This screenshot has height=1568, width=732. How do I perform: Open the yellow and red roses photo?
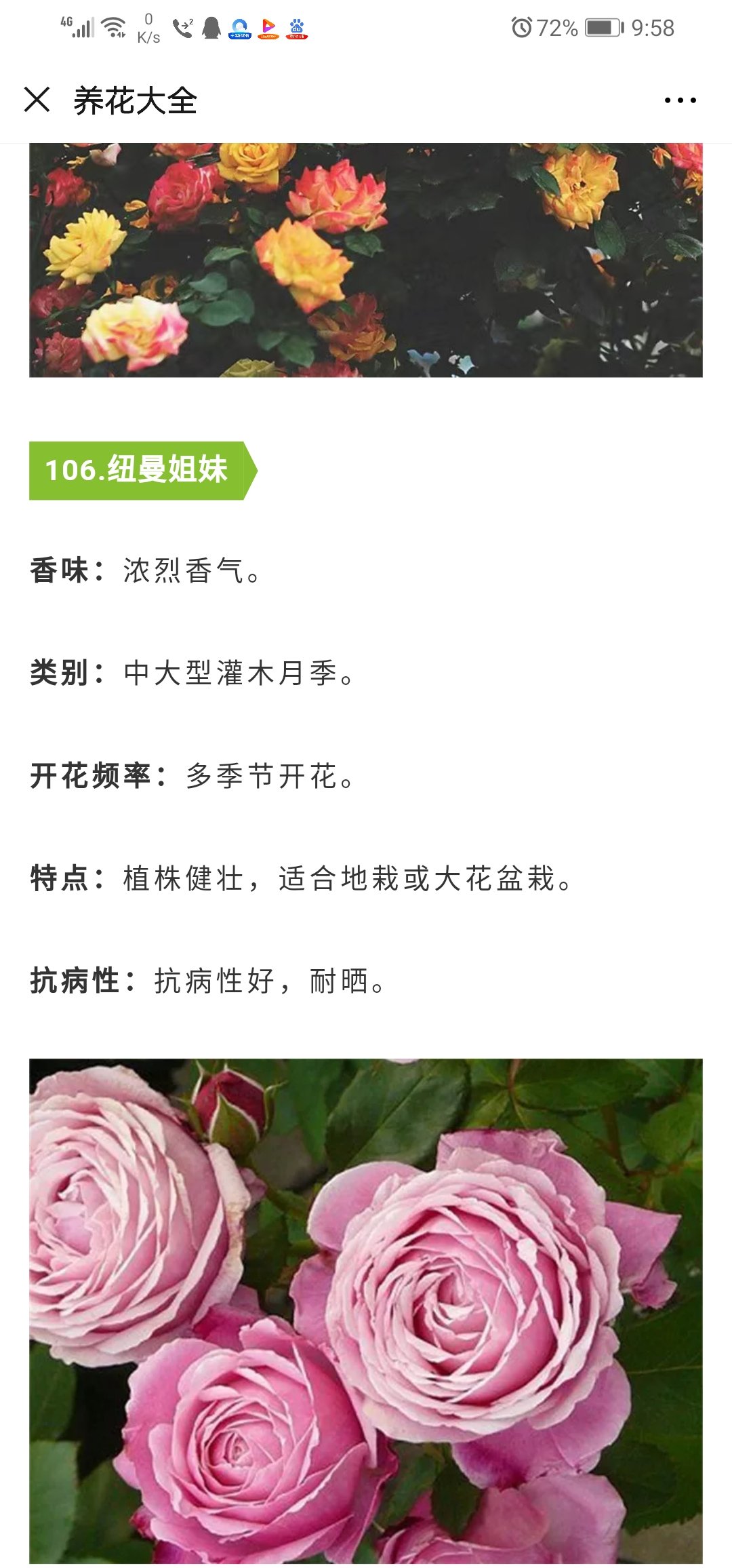(x=366, y=260)
